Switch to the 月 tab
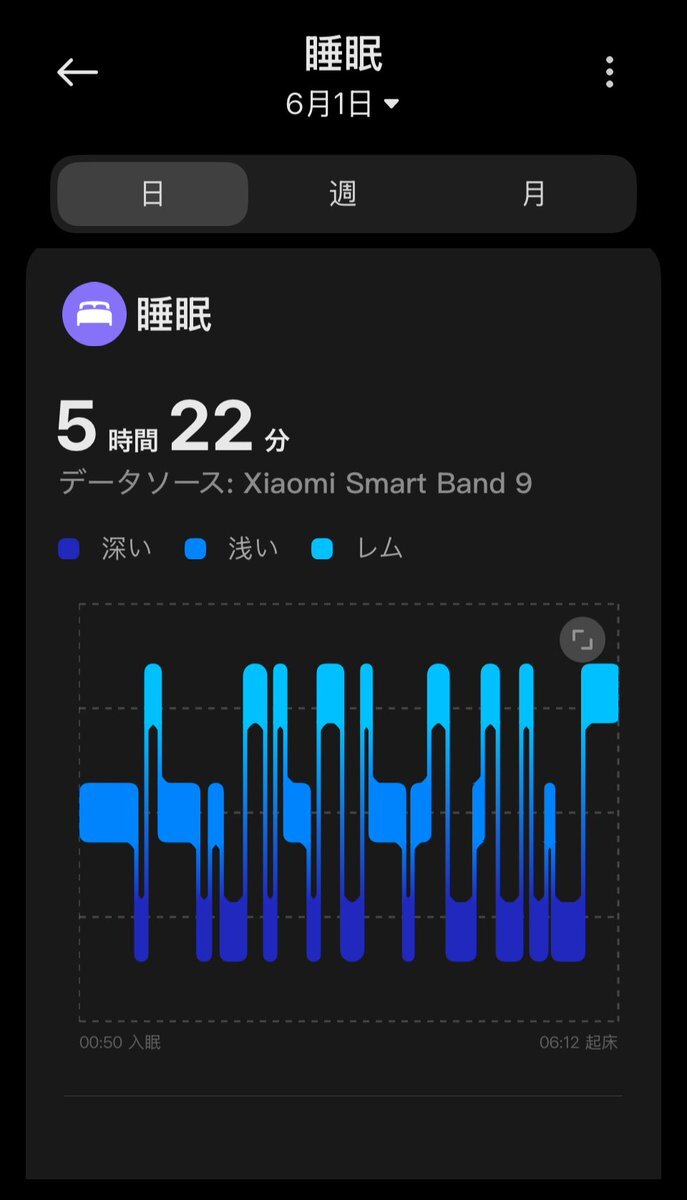The width and height of the screenshot is (687, 1200). (534, 194)
